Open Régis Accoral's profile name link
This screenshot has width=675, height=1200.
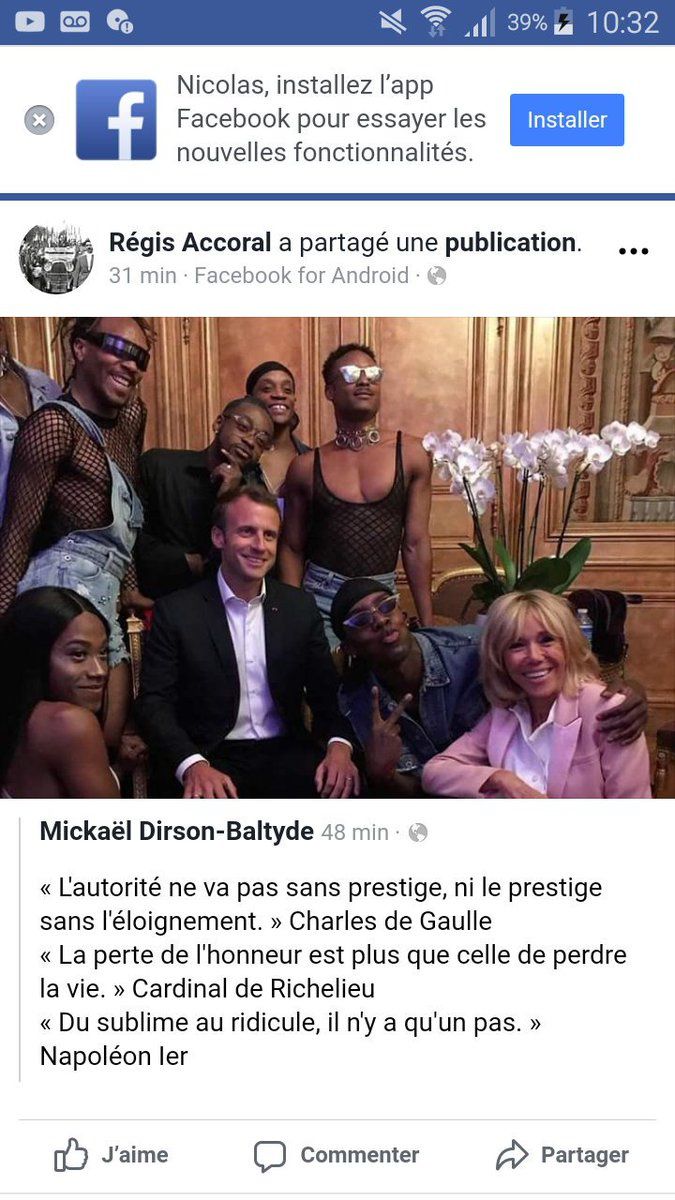click(x=190, y=243)
